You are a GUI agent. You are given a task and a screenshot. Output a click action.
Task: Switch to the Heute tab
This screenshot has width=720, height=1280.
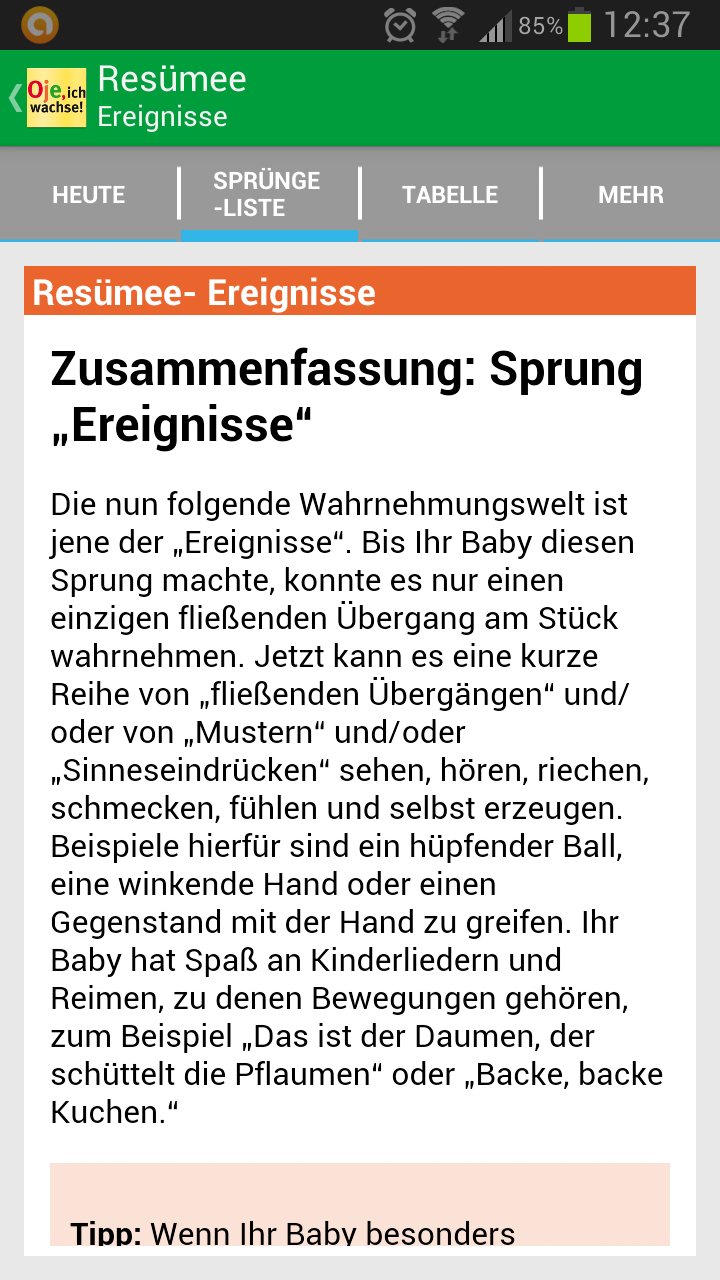[89, 195]
